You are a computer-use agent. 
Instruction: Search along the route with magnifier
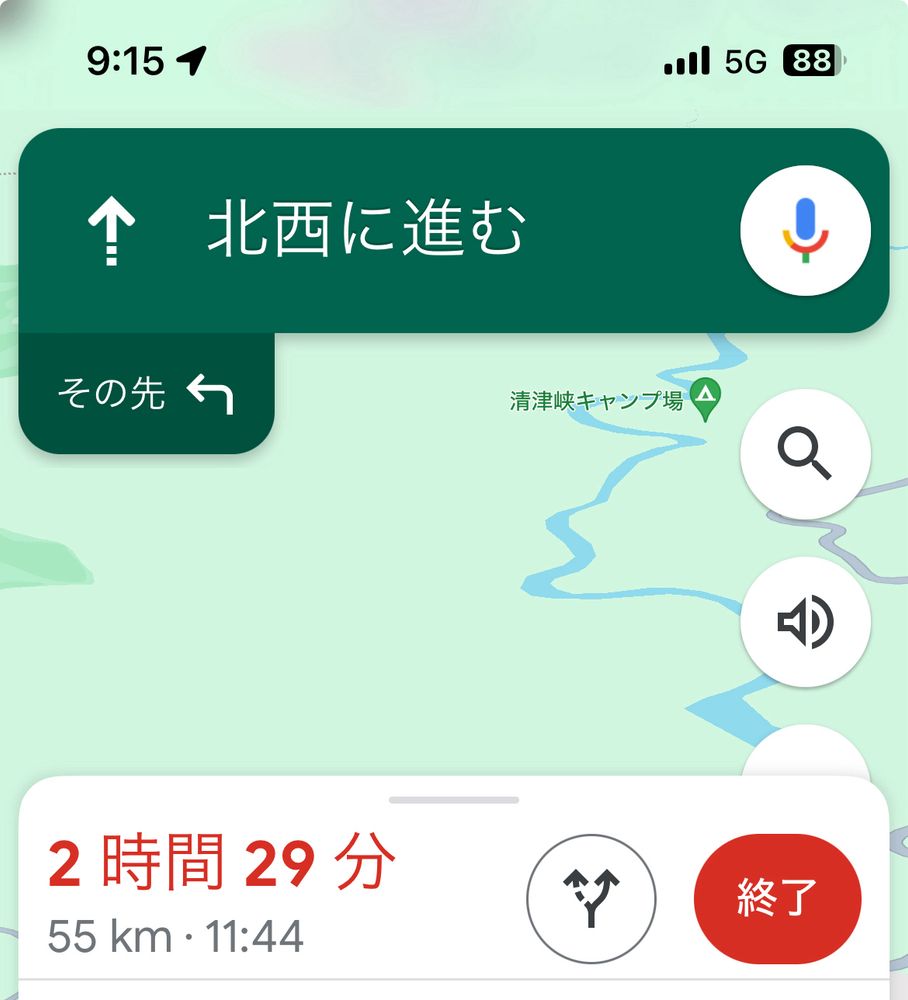pyautogui.click(x=805, y=454)
